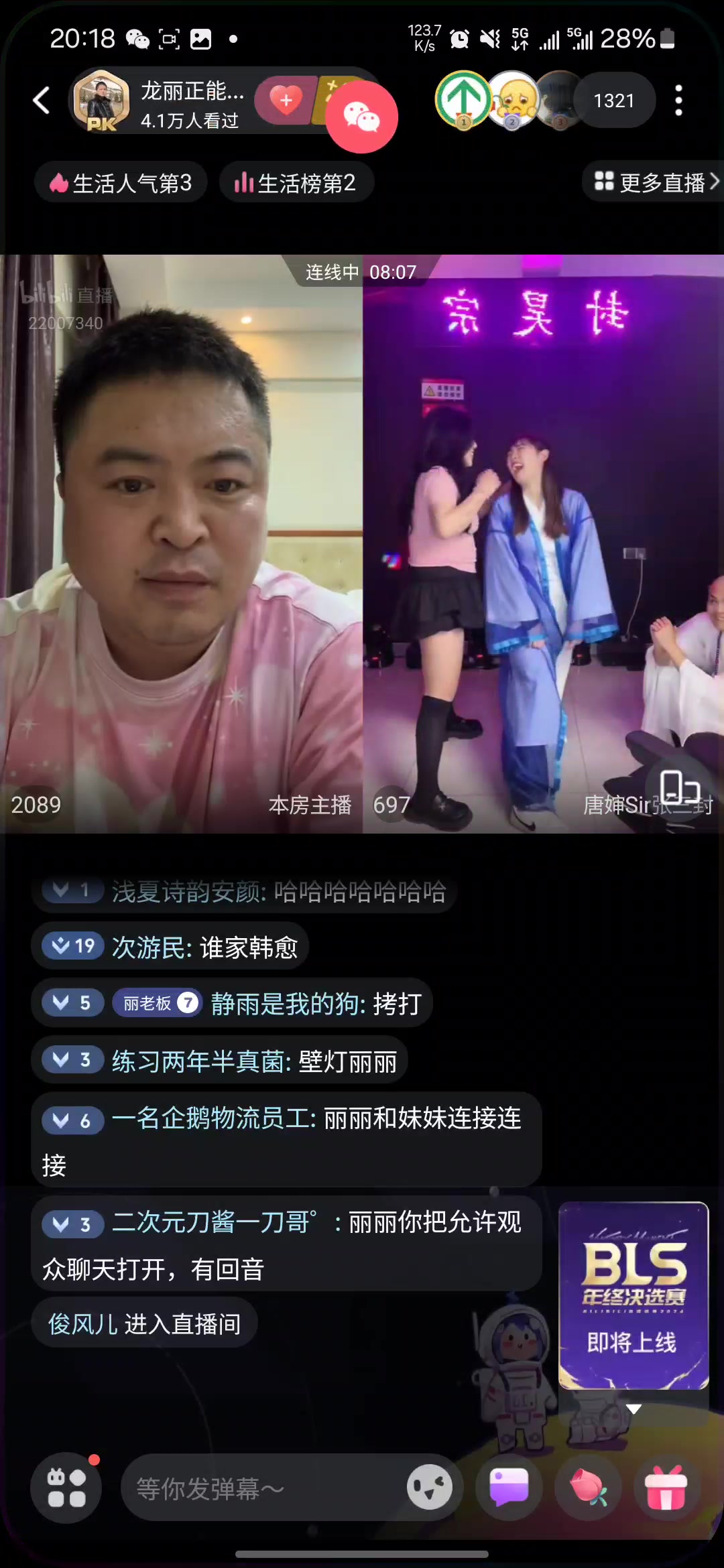The width and height of the screenshot is (724, 1568).
Task: Collapse the banner with the down arrow
Action: pyautogui.click(x=633, y=1409)
